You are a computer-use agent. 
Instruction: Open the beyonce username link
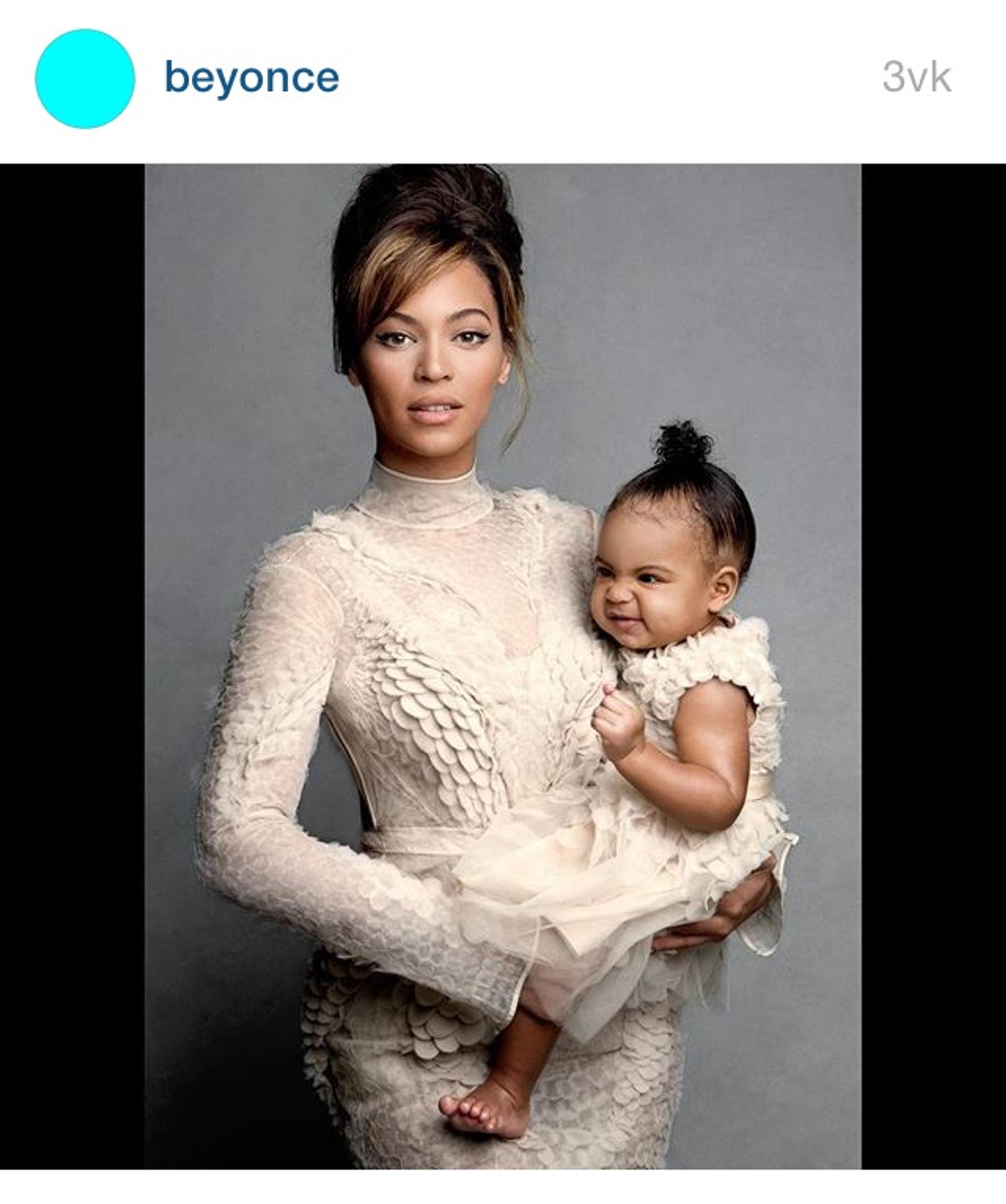pyautogui.click(x=251, y=78)
